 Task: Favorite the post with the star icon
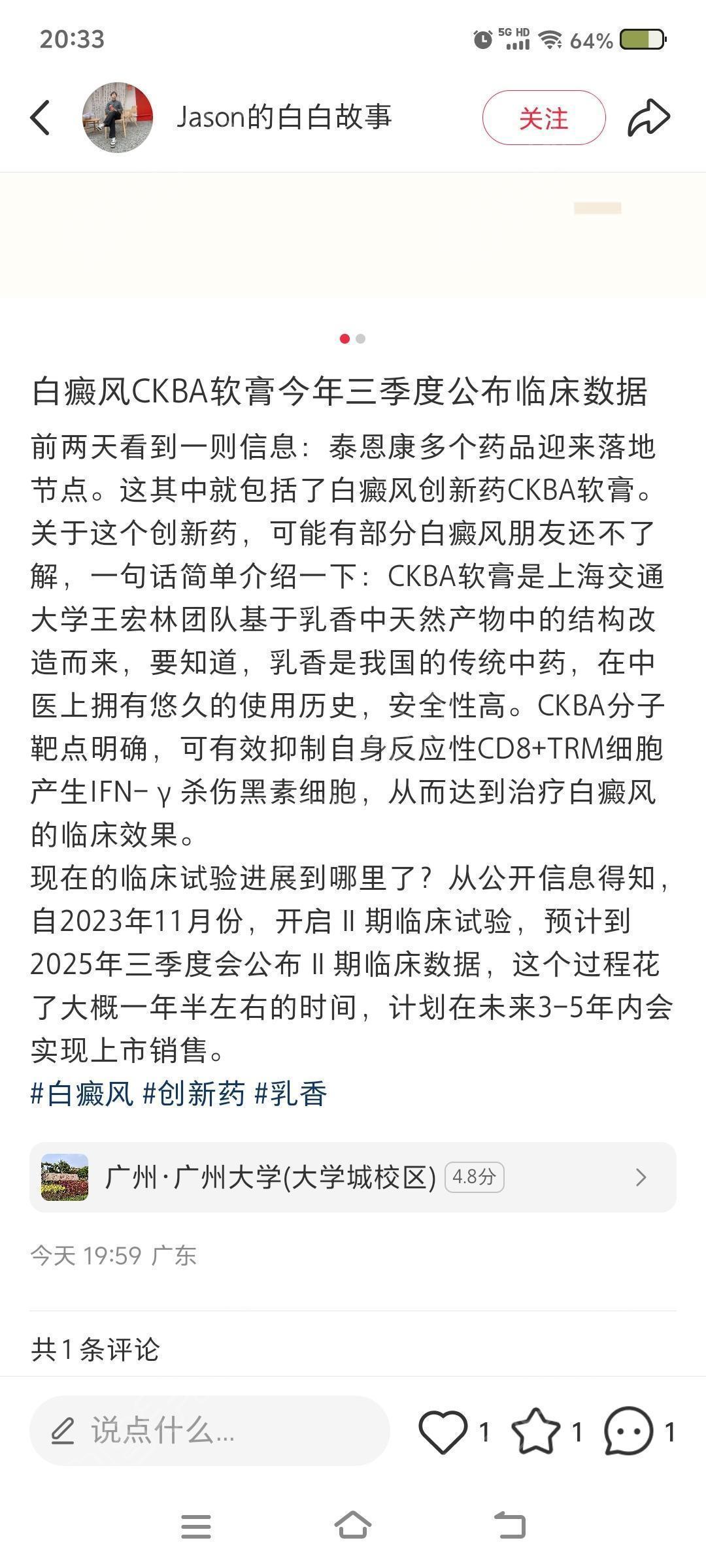(536, 1431)
